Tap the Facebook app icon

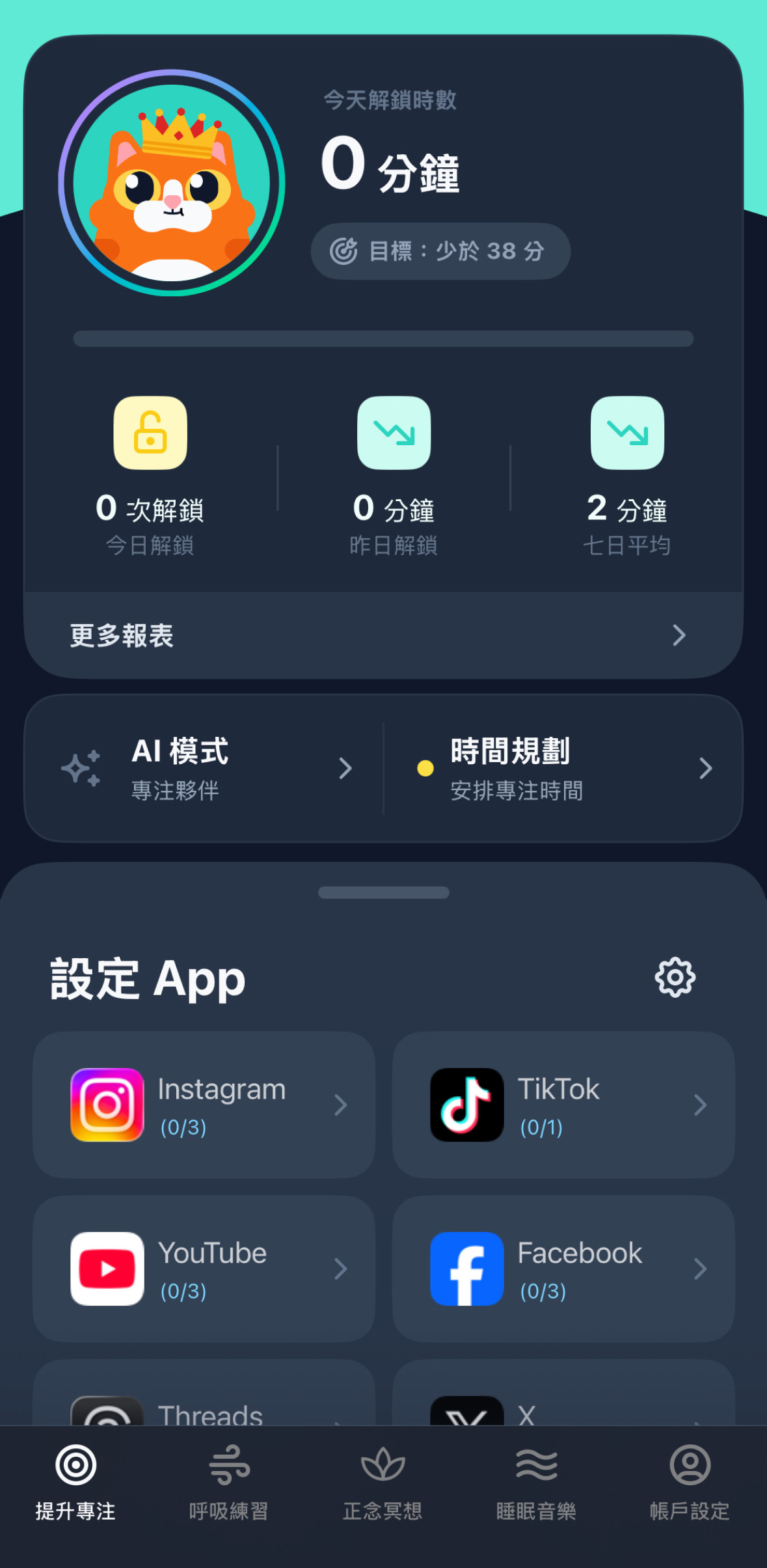466,1268
